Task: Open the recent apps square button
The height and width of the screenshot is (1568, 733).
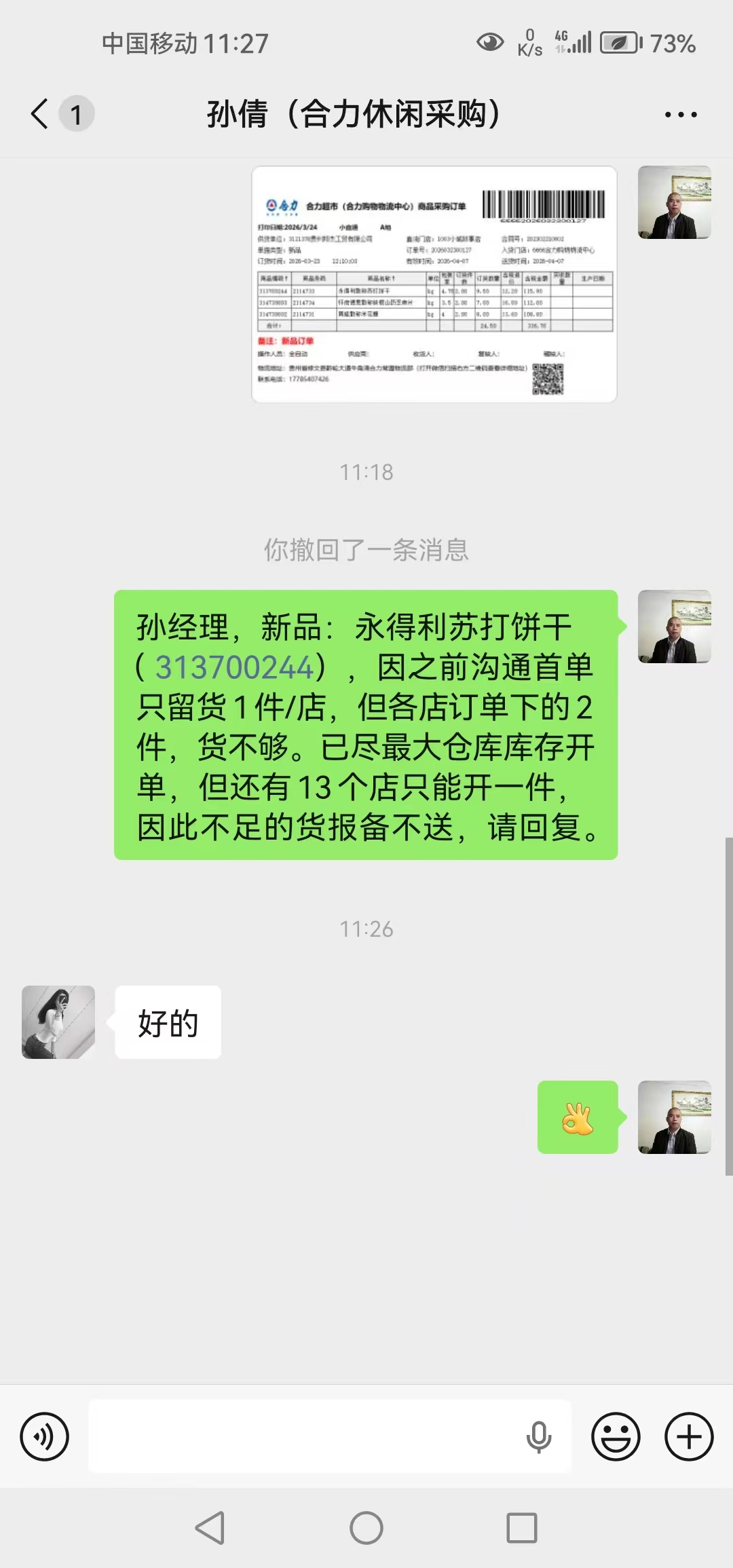Action: point(522,1529)
